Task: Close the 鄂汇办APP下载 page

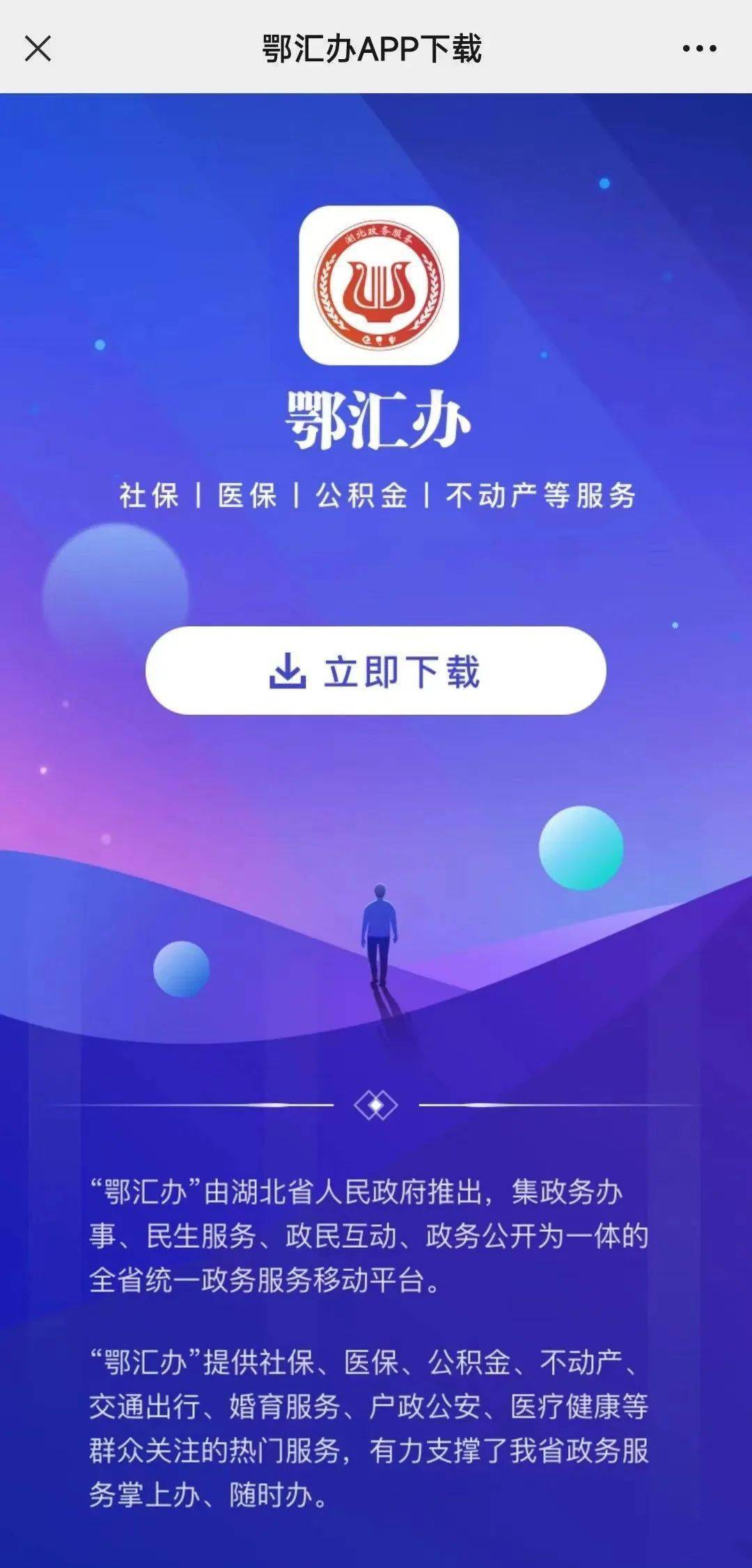Action: [38, 49]
